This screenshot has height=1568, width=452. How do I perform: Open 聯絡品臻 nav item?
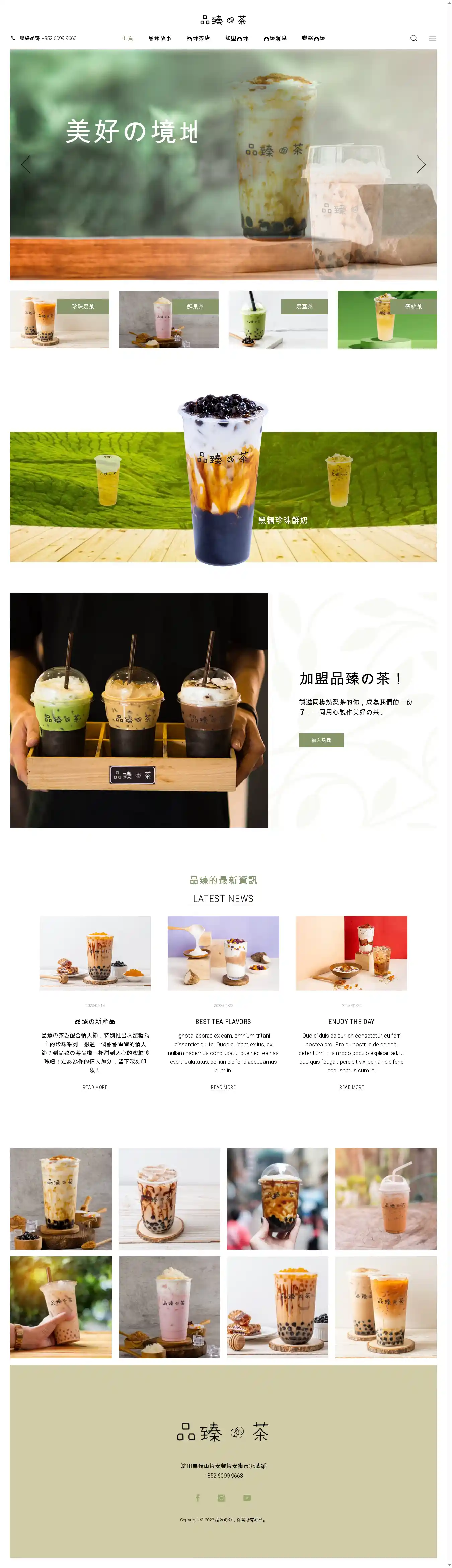[313, 38]
